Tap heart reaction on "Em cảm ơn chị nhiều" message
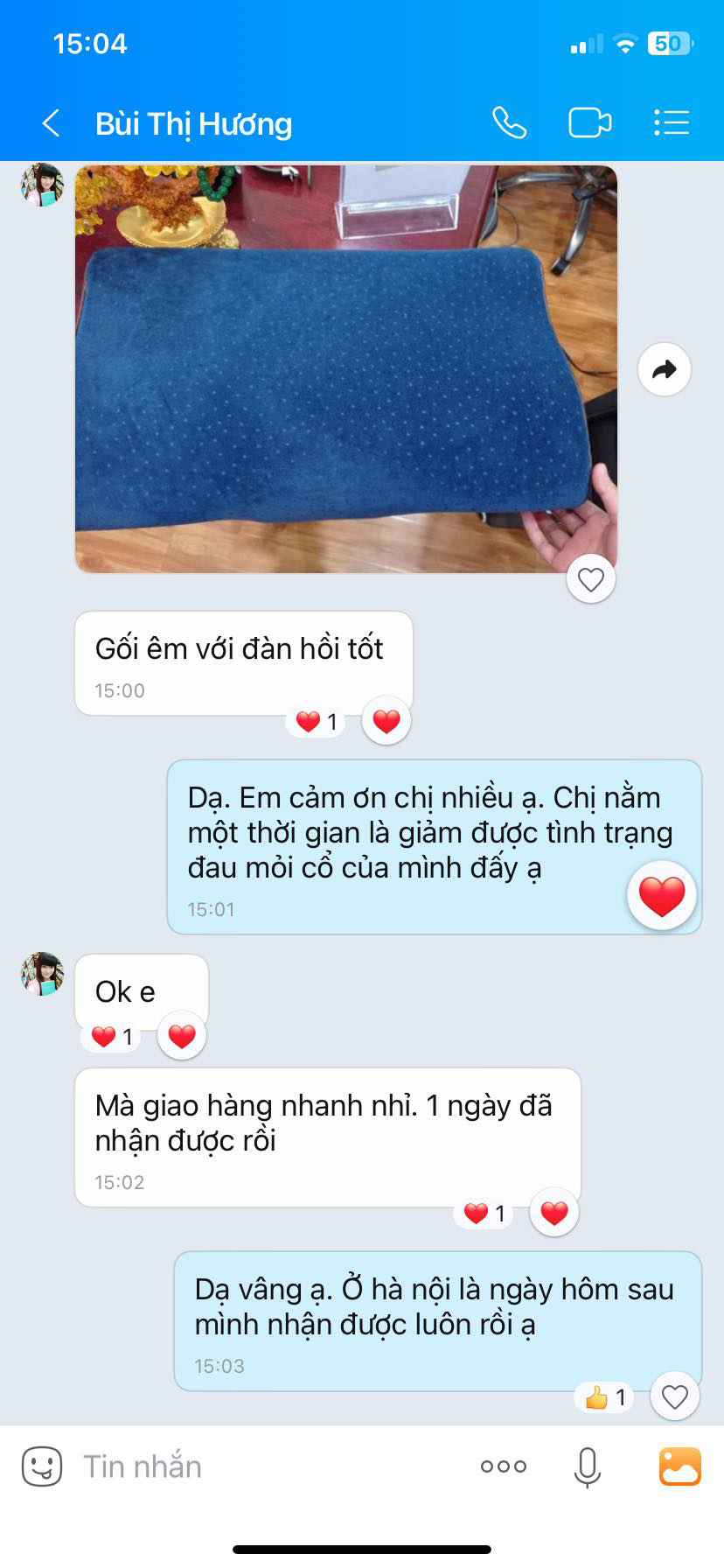This screenshot has width=724, height=1568. [662, 896]
